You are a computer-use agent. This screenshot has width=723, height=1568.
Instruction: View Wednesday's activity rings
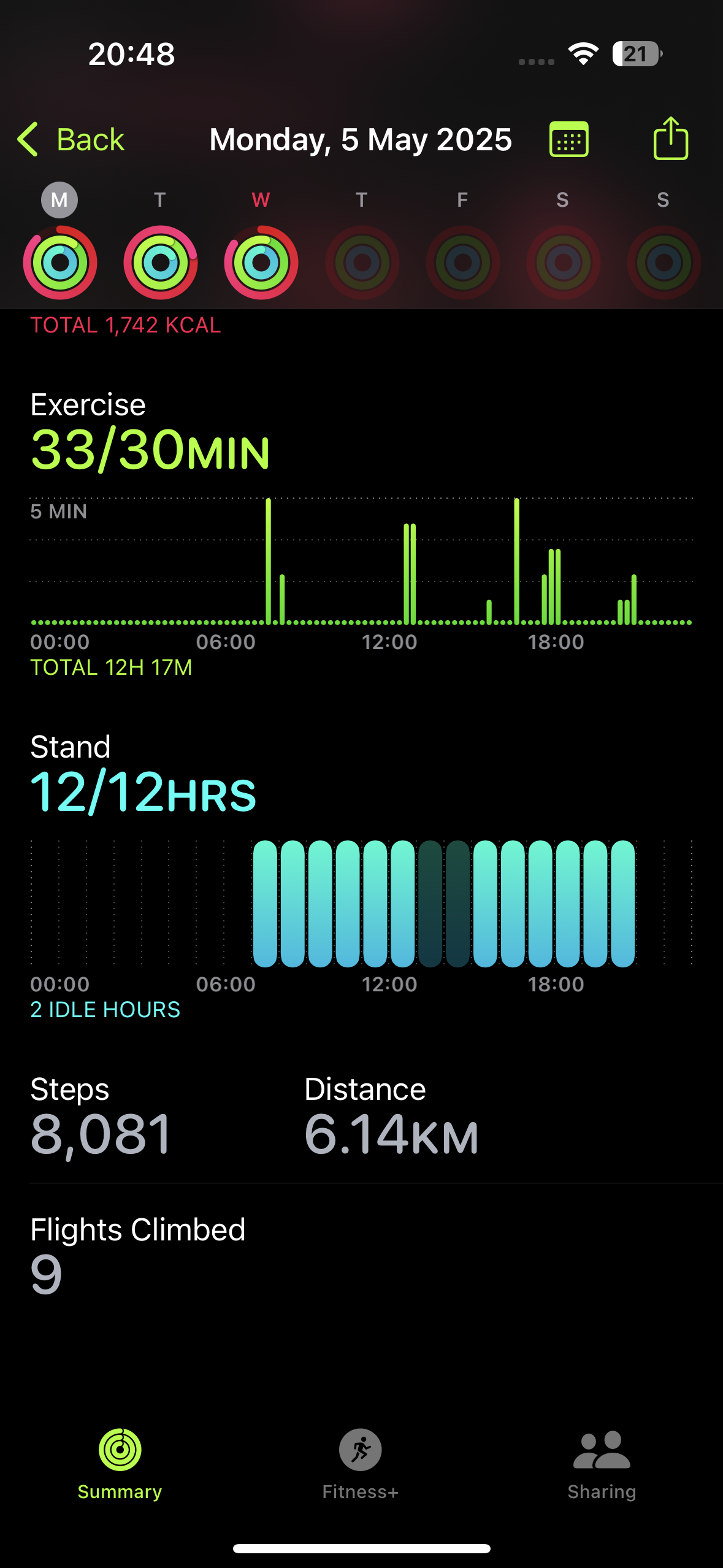point(261,263)
